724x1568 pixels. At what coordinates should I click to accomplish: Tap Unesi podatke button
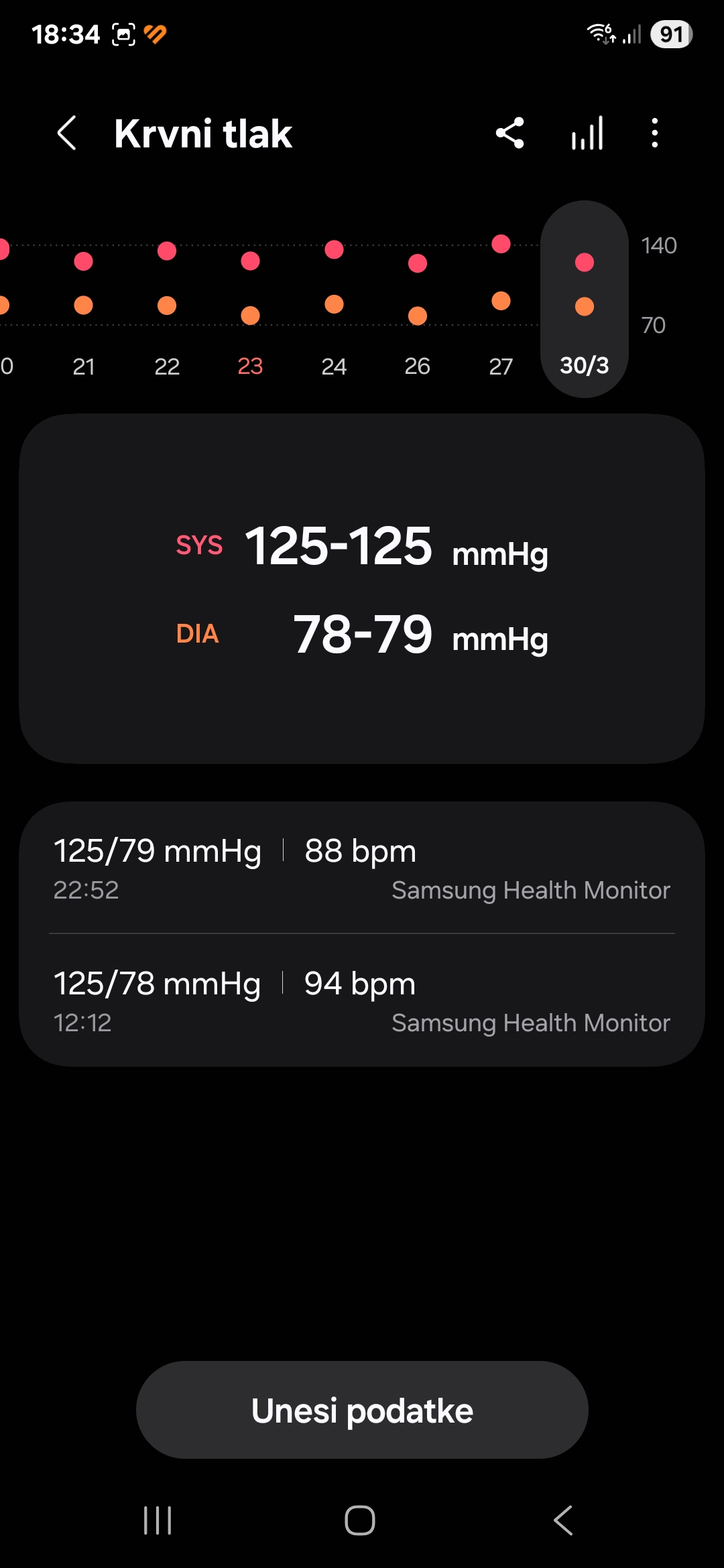pos(362,1410)
